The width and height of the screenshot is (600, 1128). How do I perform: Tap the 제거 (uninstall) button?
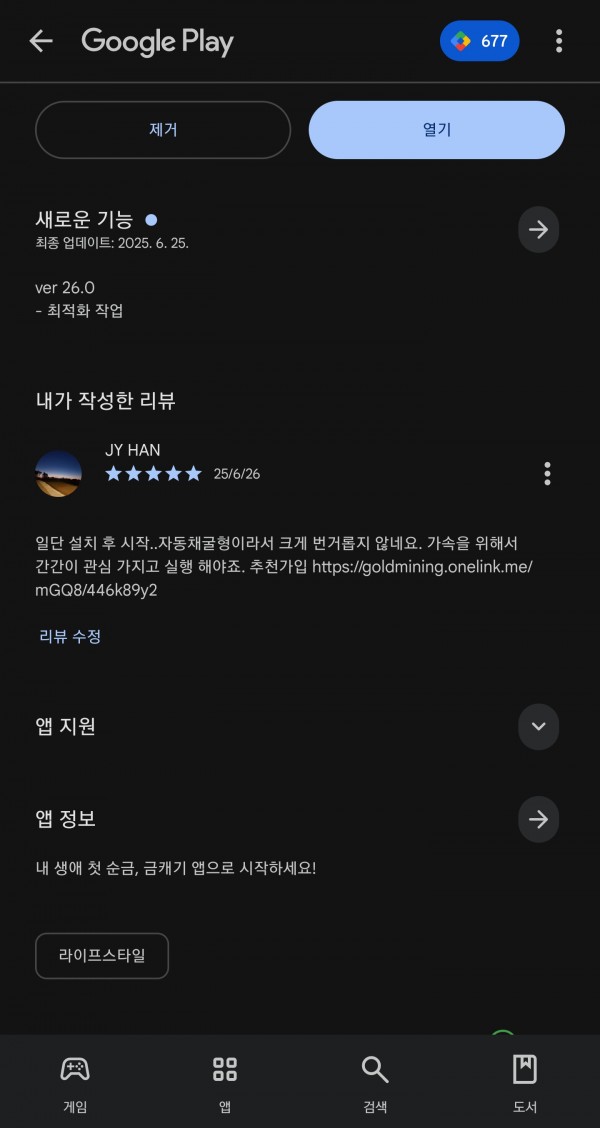point(163,129)
